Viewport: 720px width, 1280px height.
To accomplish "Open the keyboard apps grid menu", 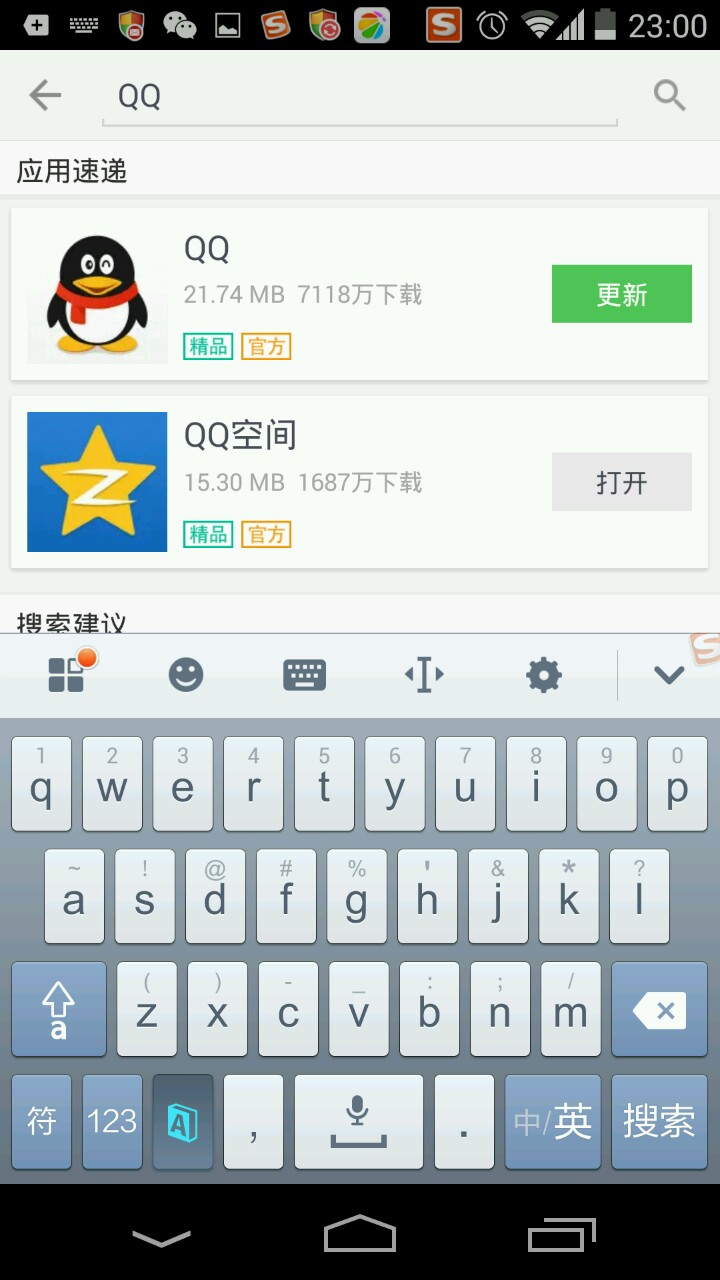I will pos(68,675).
